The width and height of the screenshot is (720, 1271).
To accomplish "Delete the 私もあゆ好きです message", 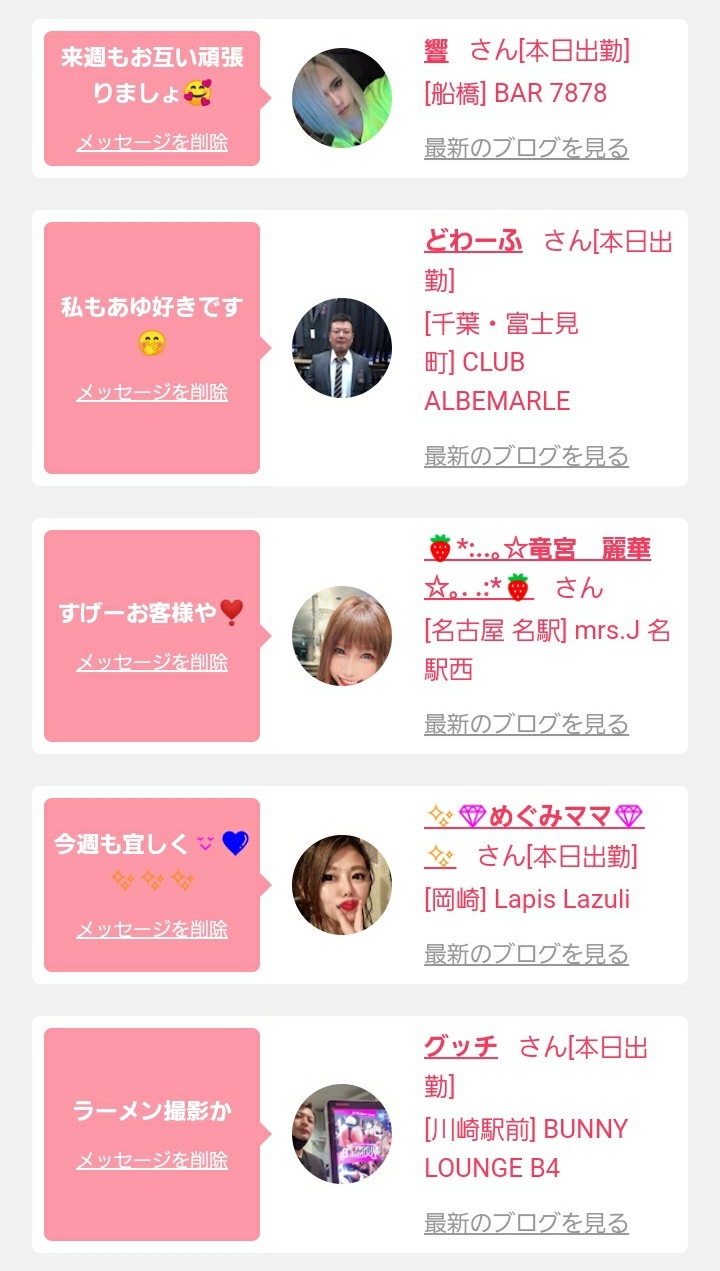I will [152, 393].
